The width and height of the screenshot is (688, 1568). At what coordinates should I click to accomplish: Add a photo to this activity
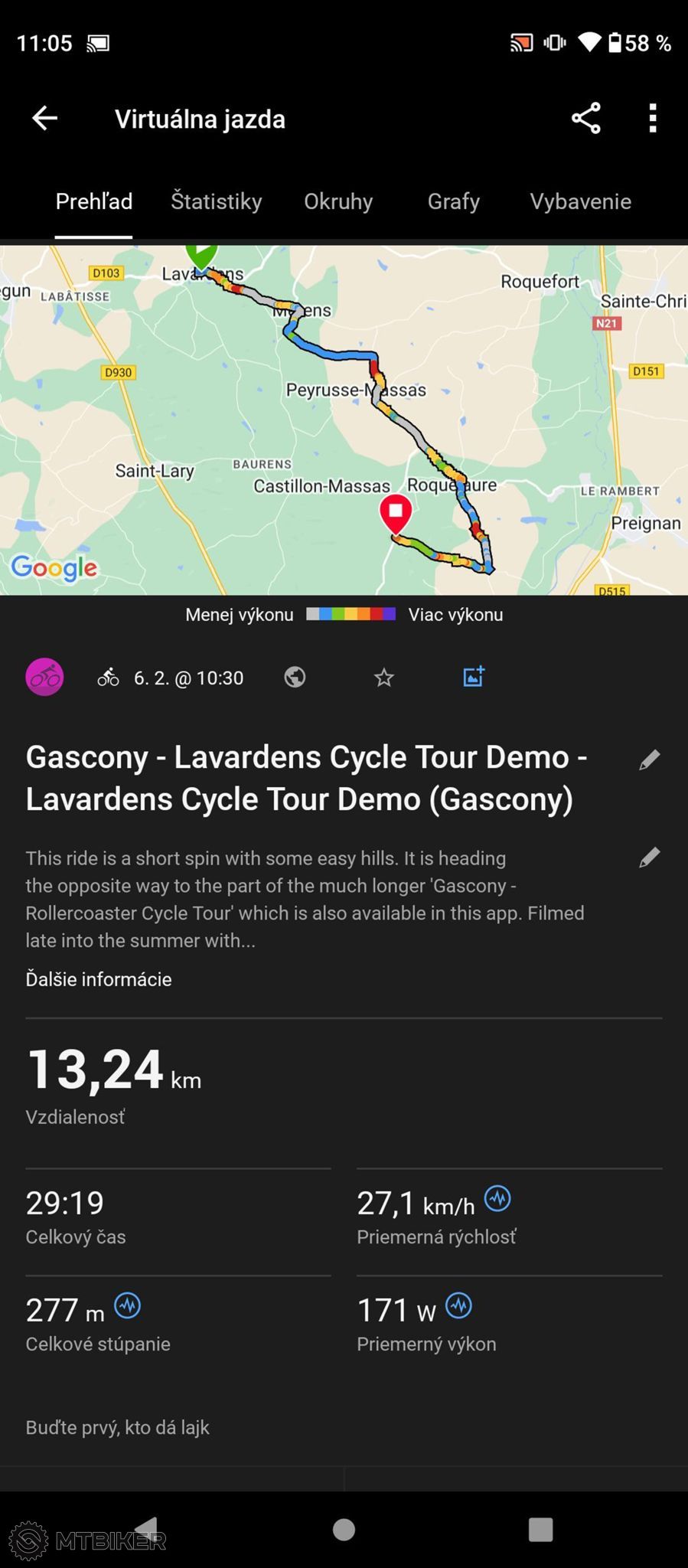[x=474, y=676]
